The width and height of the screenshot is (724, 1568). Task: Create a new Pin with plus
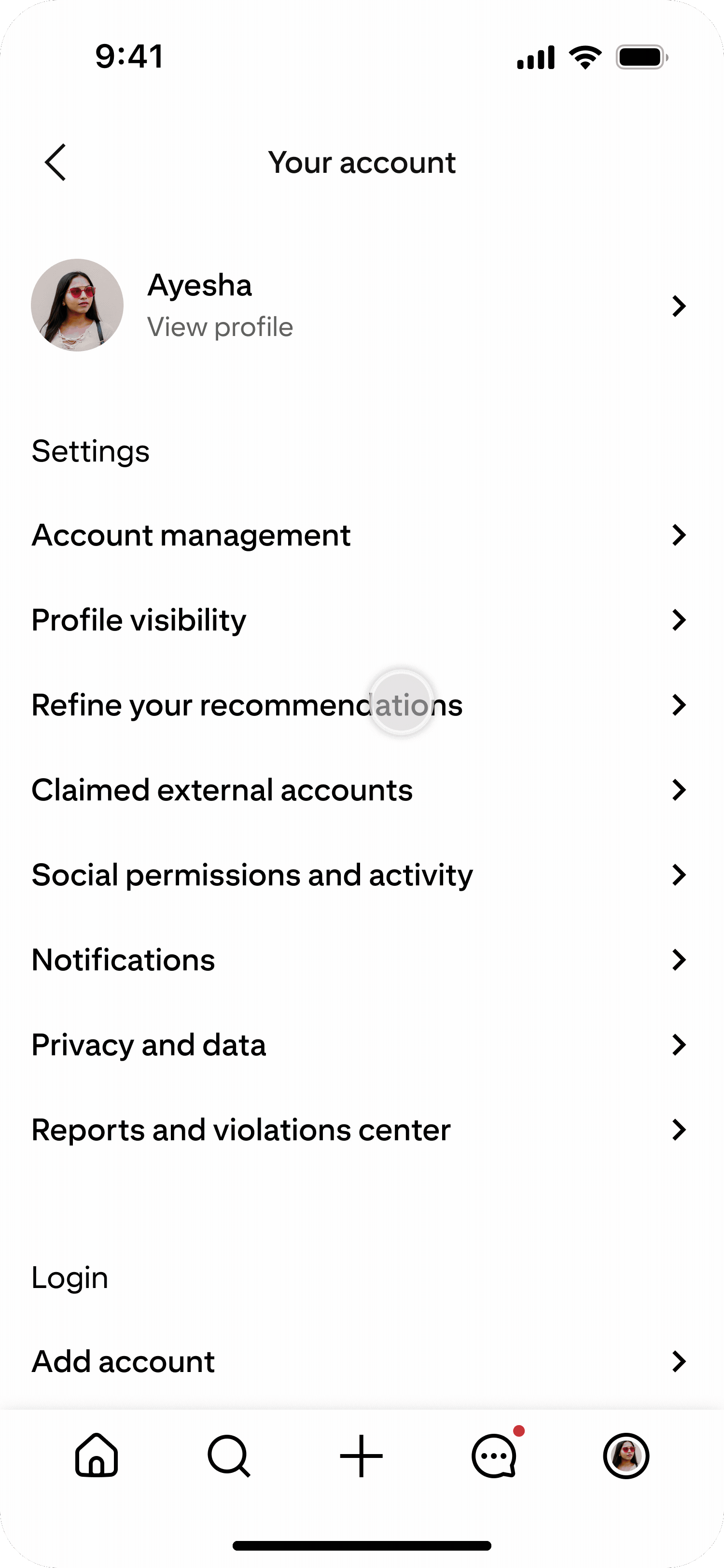(x=362, y=1456)
